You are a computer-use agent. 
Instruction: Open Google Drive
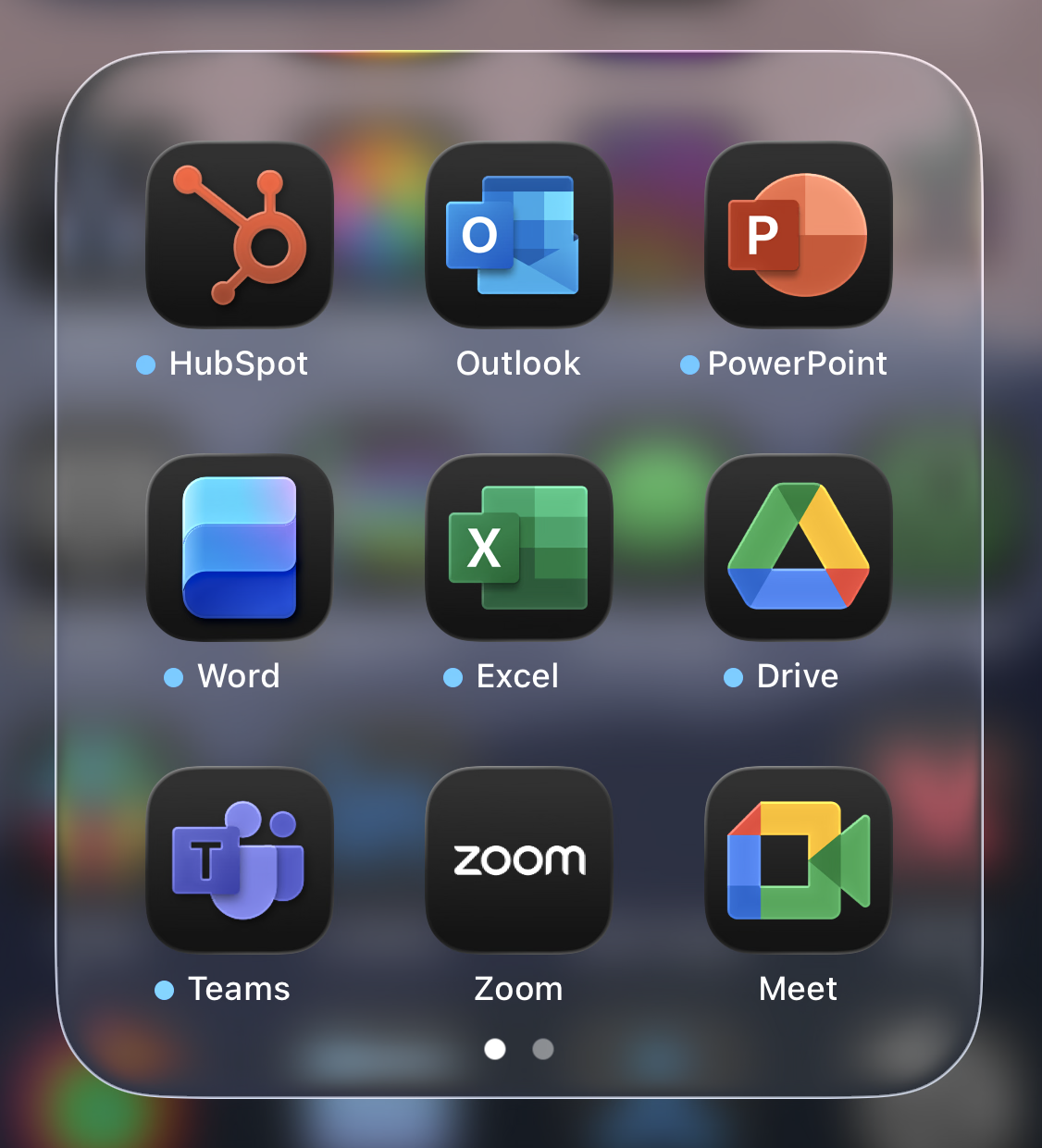pos(798,548)
